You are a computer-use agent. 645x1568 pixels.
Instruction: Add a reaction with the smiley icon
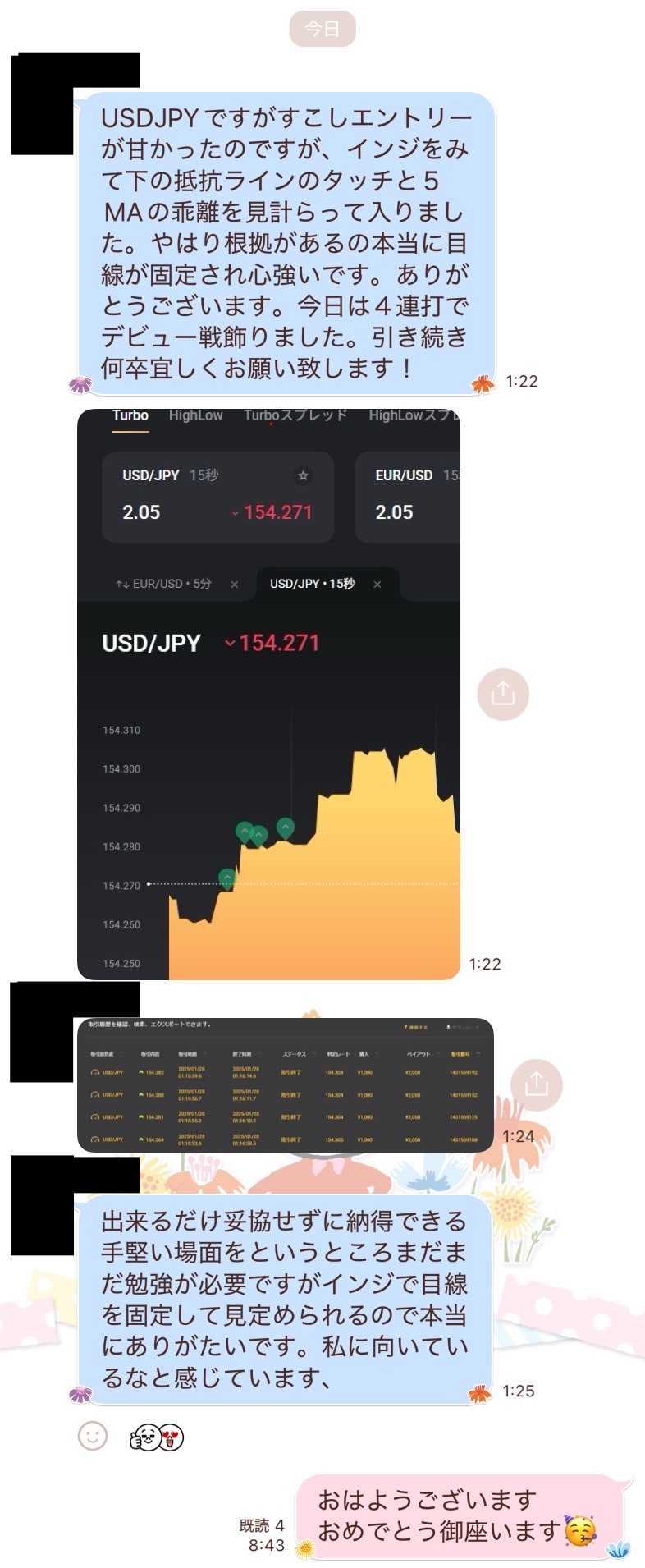(x=93, y=1436)
